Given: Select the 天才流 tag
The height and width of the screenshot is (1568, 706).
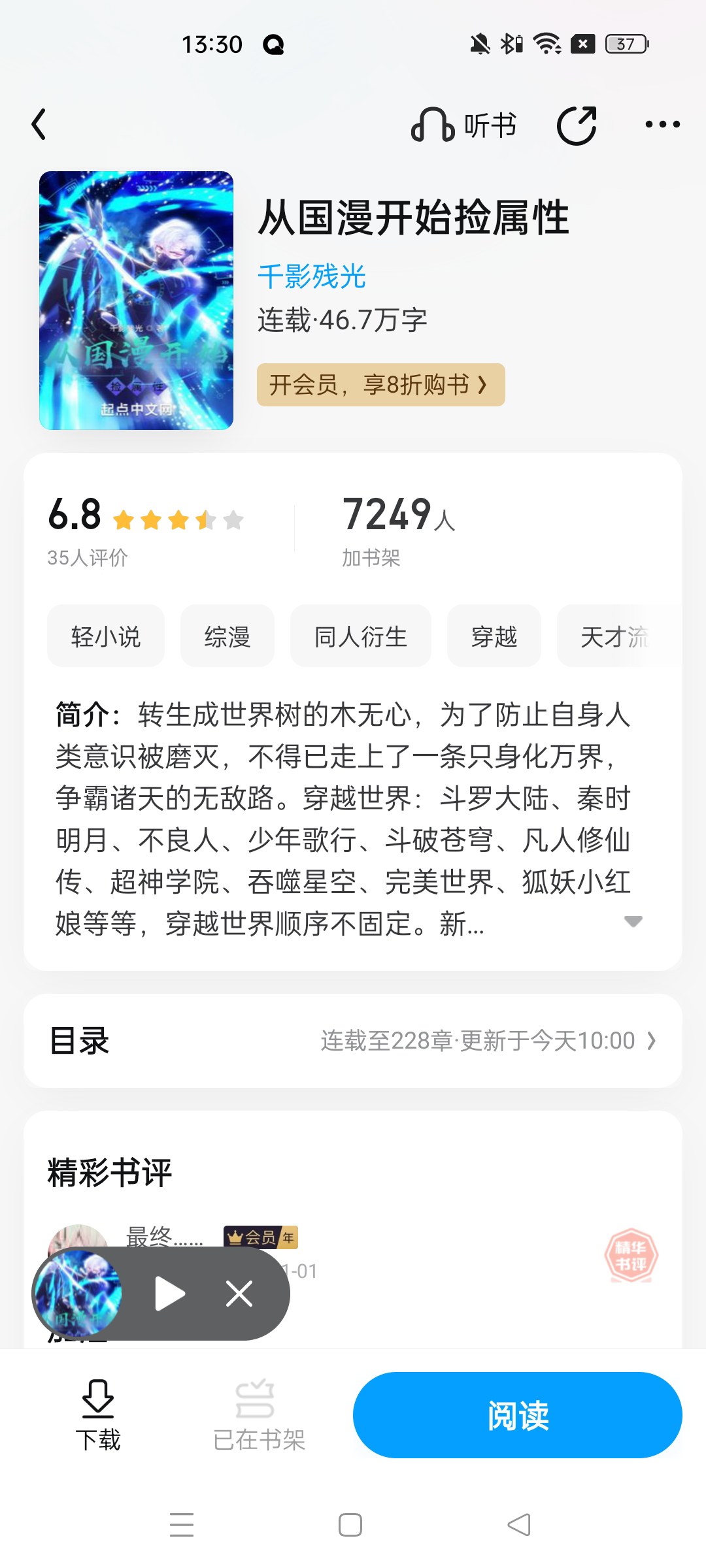Looking at the screenshot, I should [x=616, y=636].
